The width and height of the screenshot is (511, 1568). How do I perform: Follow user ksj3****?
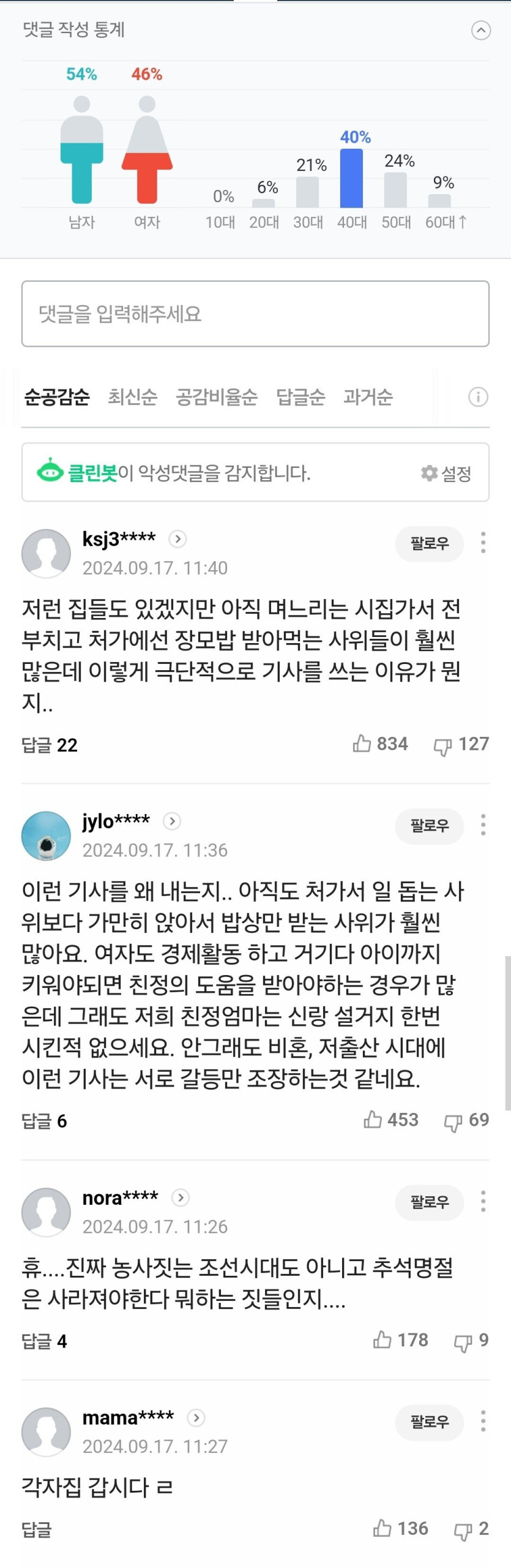pos(429,543)
